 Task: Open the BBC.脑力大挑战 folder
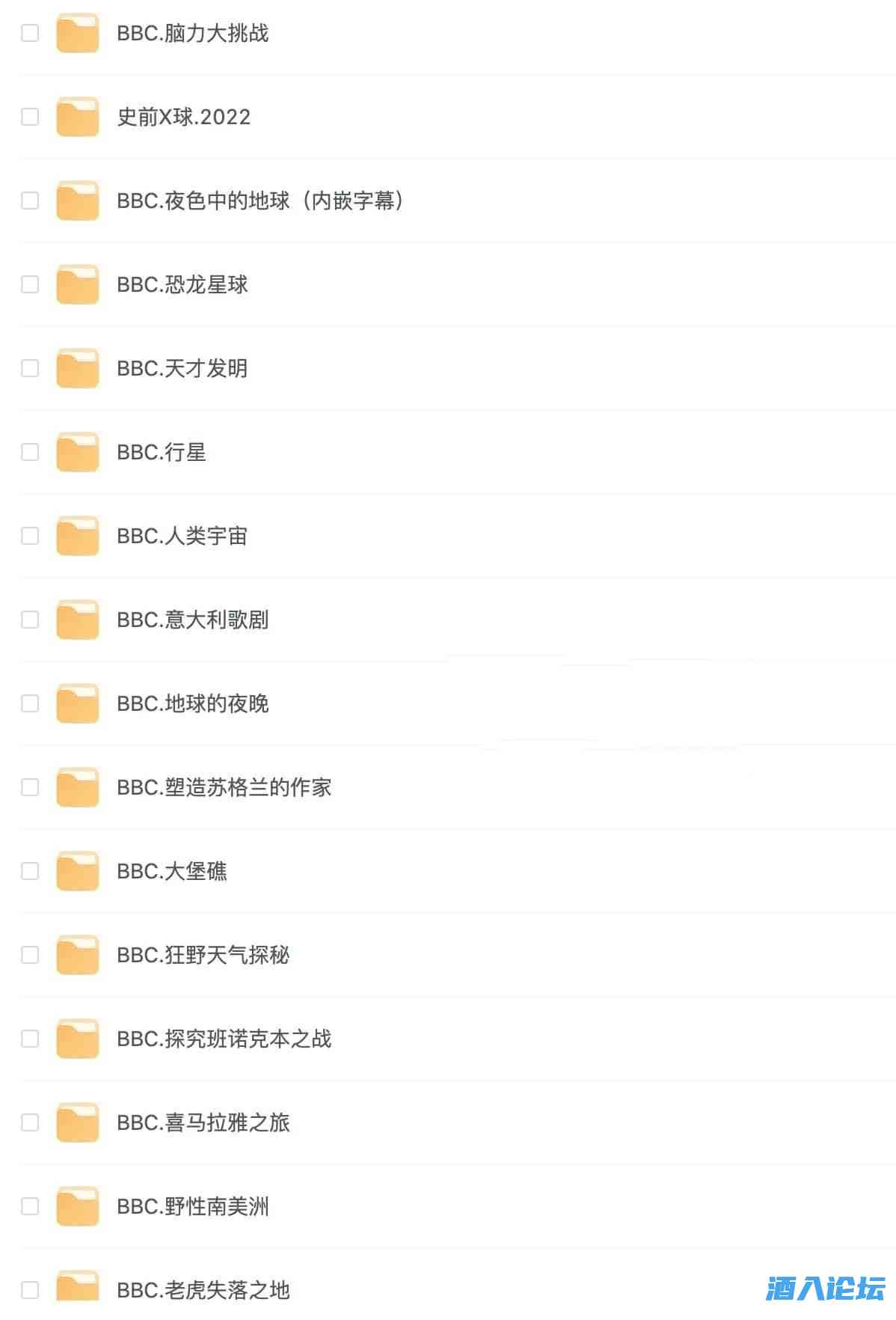click(x=192, y=34)
